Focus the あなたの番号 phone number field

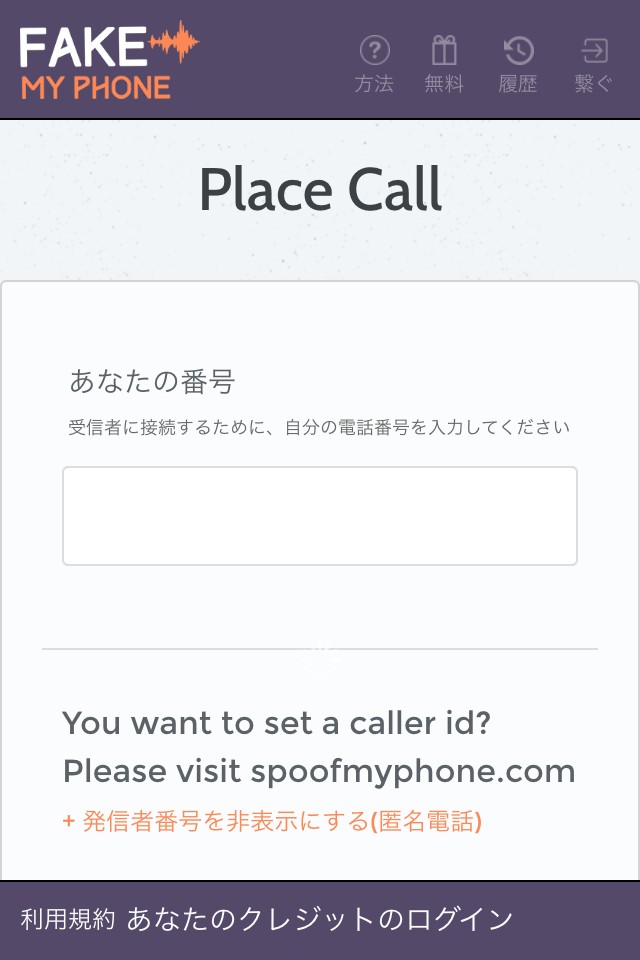[320, 516]
